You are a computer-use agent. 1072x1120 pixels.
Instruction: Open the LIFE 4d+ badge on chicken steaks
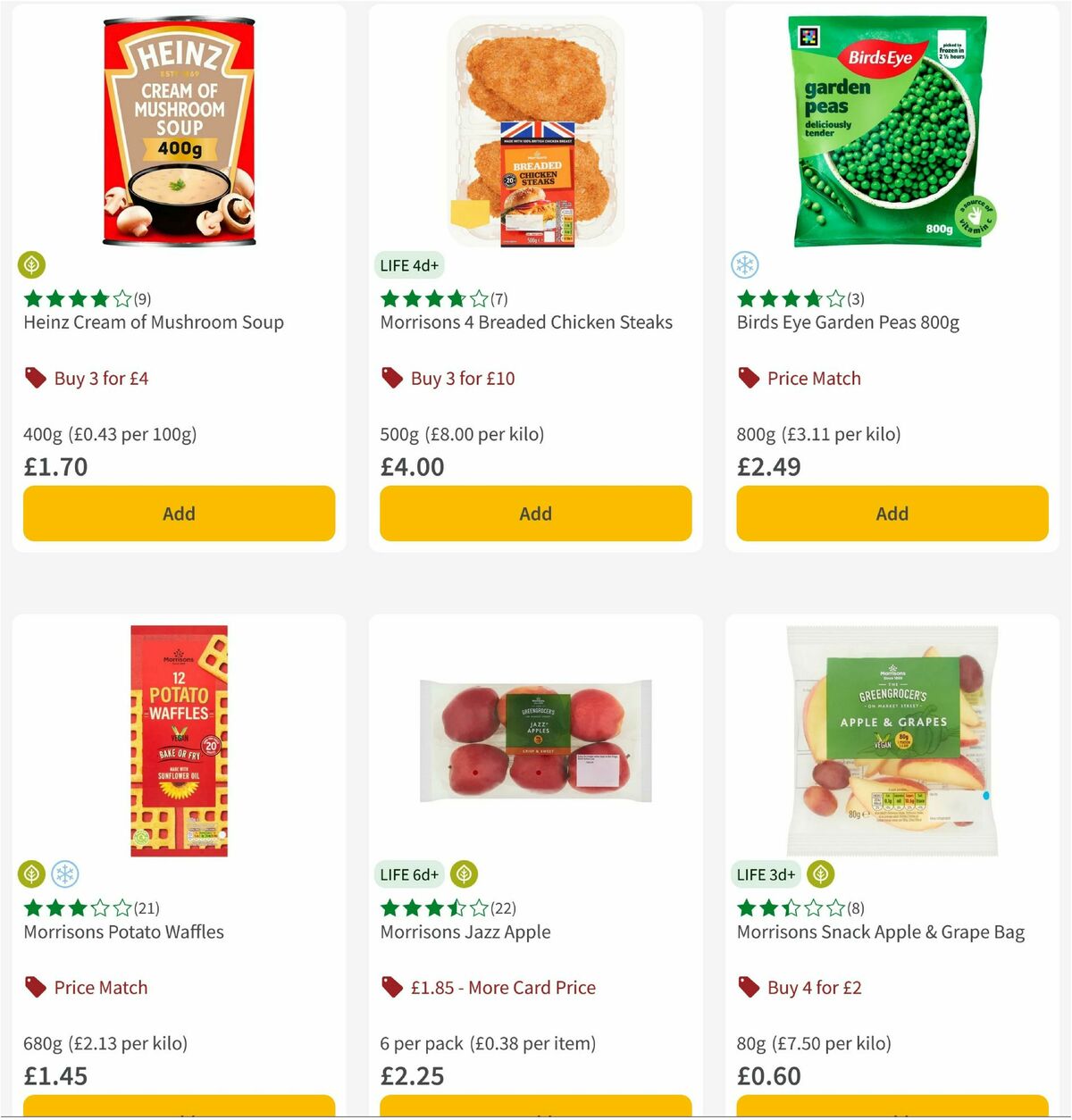click(407, 265)
